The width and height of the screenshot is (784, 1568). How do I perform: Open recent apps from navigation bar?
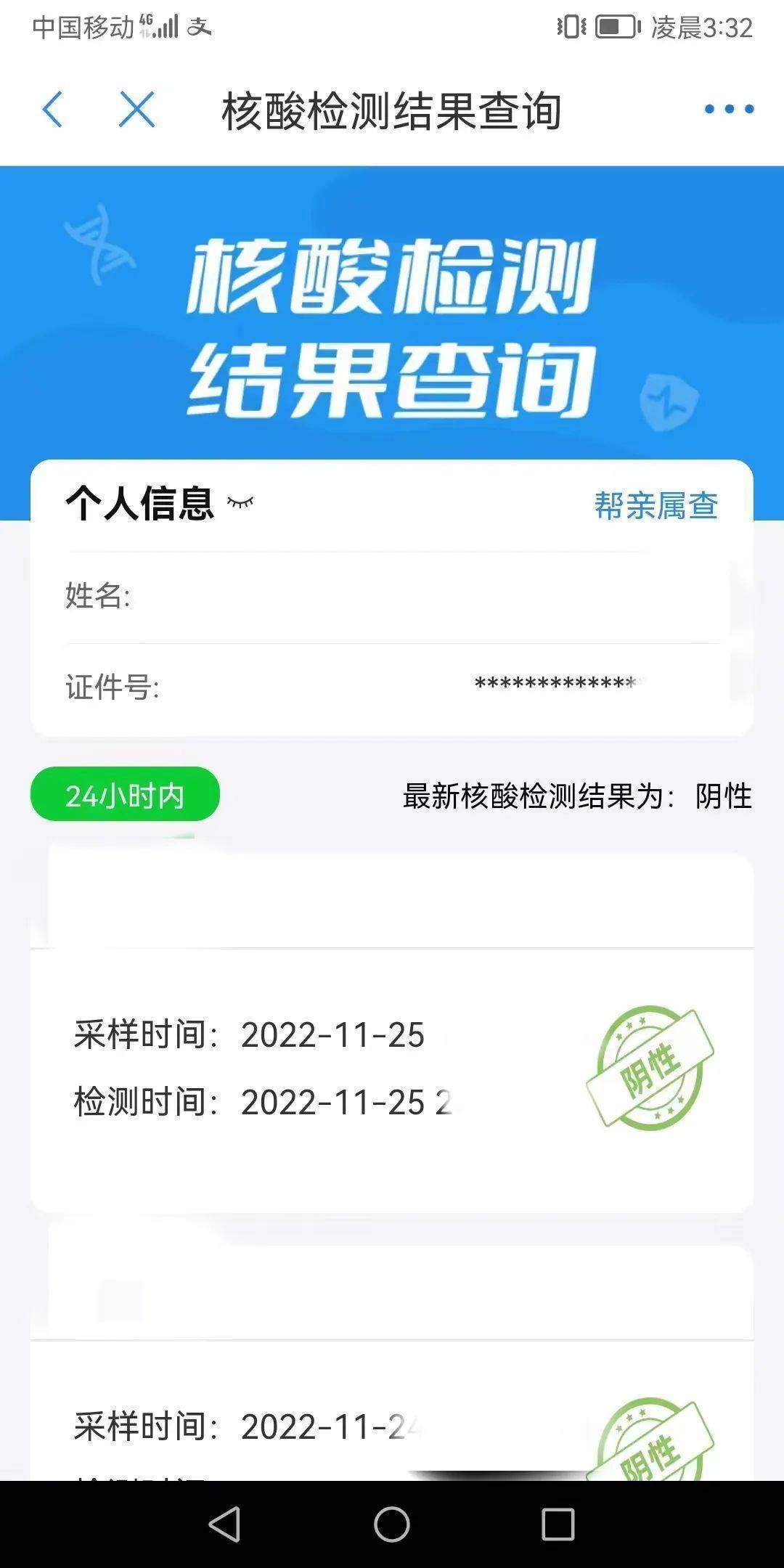(x=558, y=1524)
